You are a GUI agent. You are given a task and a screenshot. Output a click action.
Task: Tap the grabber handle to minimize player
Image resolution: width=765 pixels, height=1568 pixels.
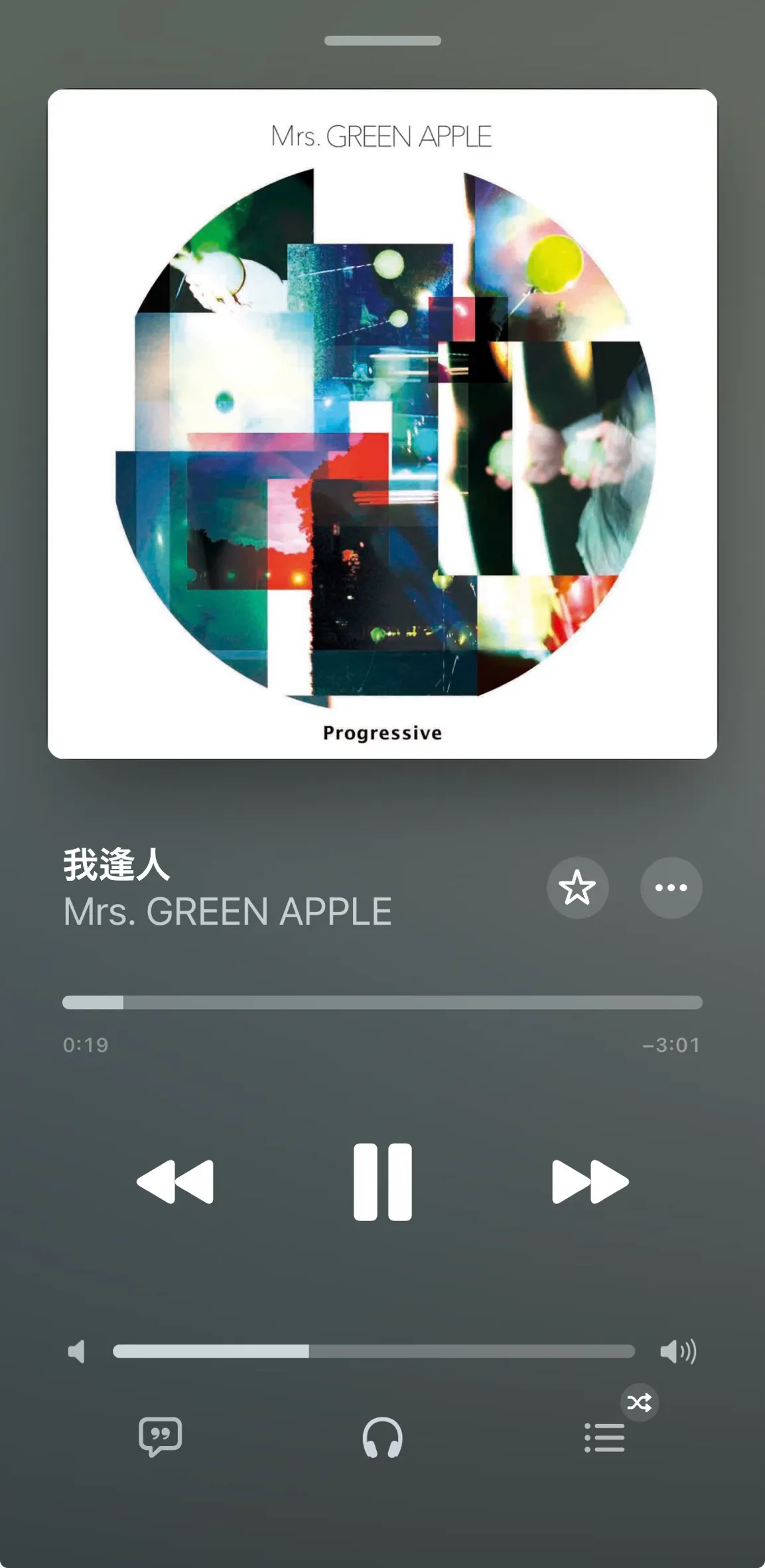[x=383, y=40]
